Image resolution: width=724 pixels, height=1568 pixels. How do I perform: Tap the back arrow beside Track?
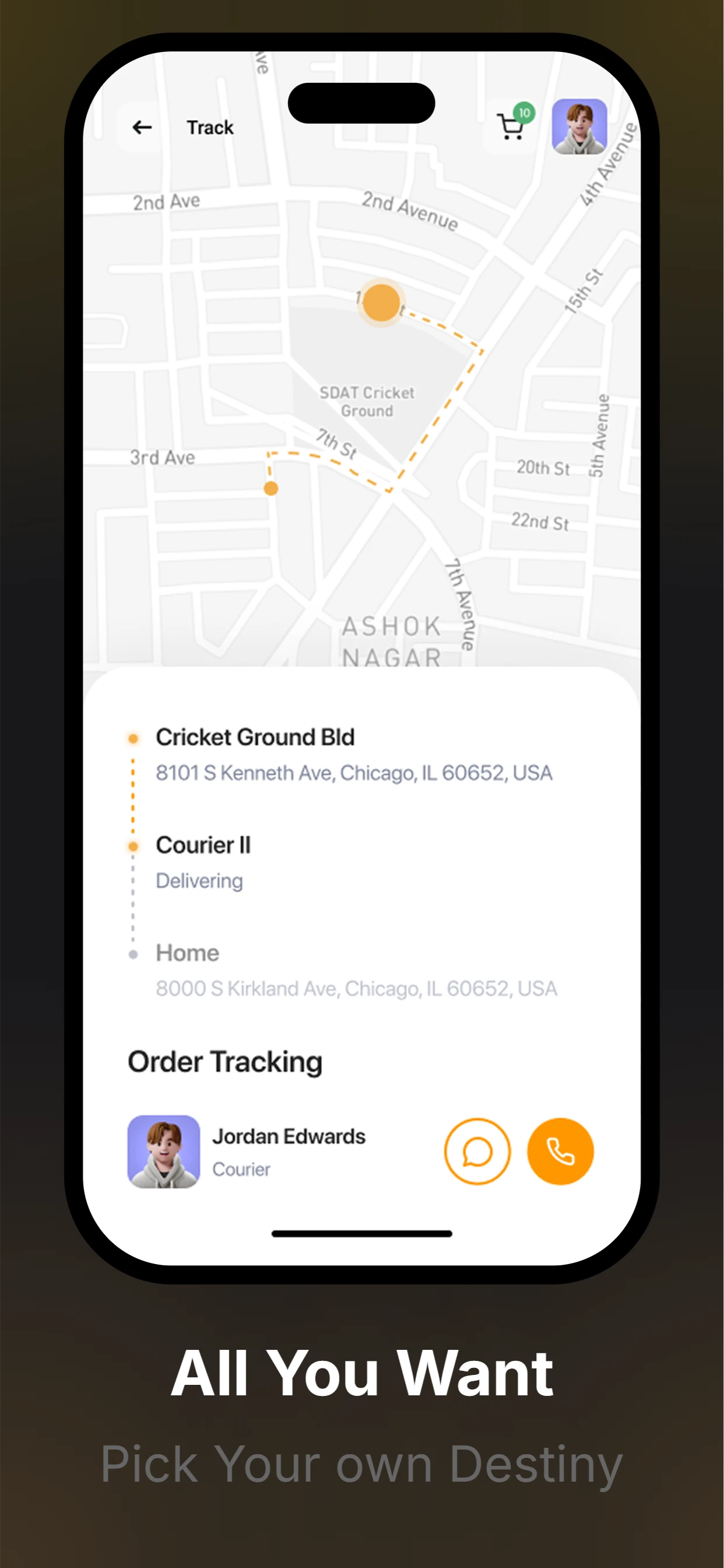coord(141,127)
